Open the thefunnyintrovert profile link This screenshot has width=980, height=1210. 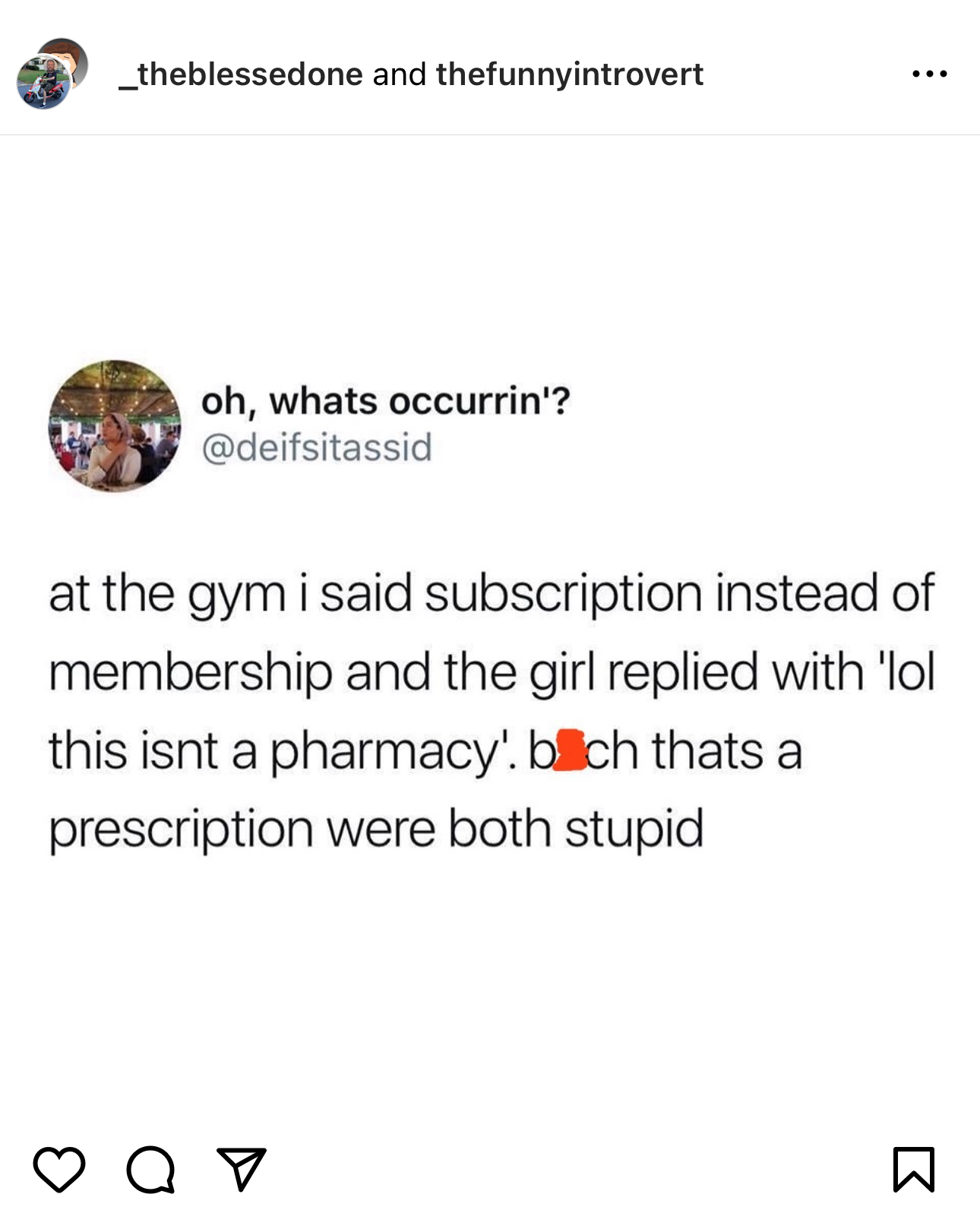569,74
